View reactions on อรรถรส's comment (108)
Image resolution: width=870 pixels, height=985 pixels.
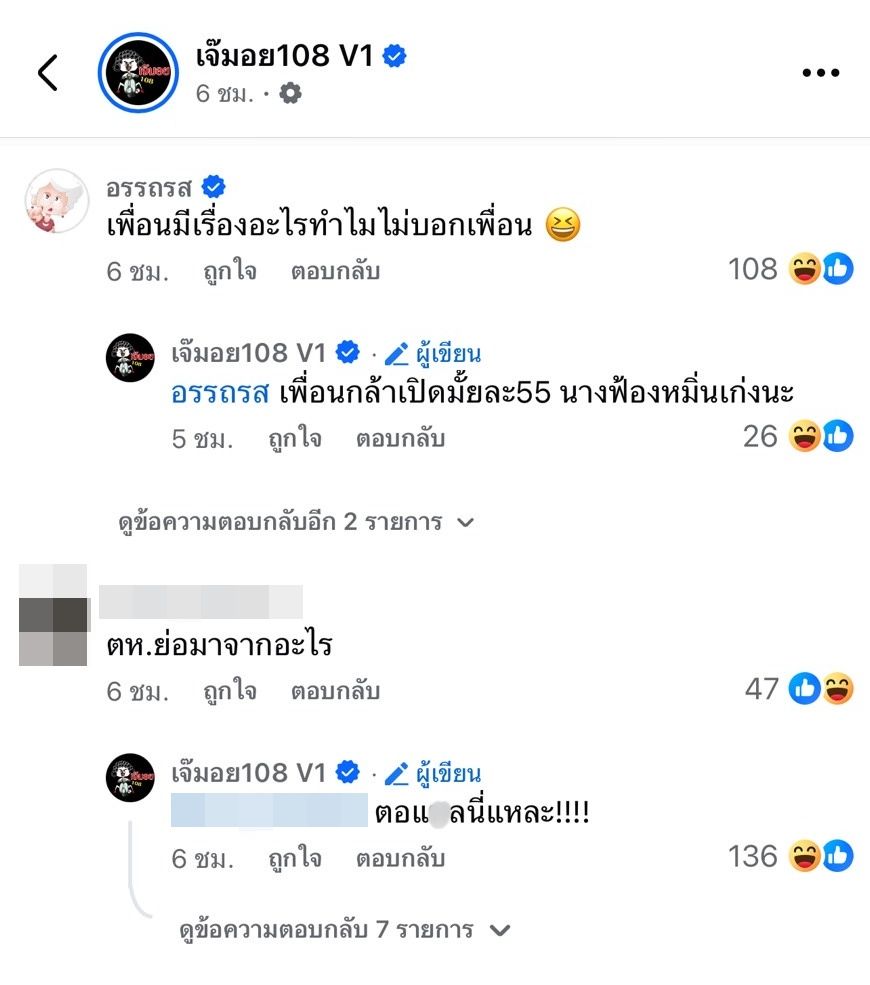[x=795, y=269]
